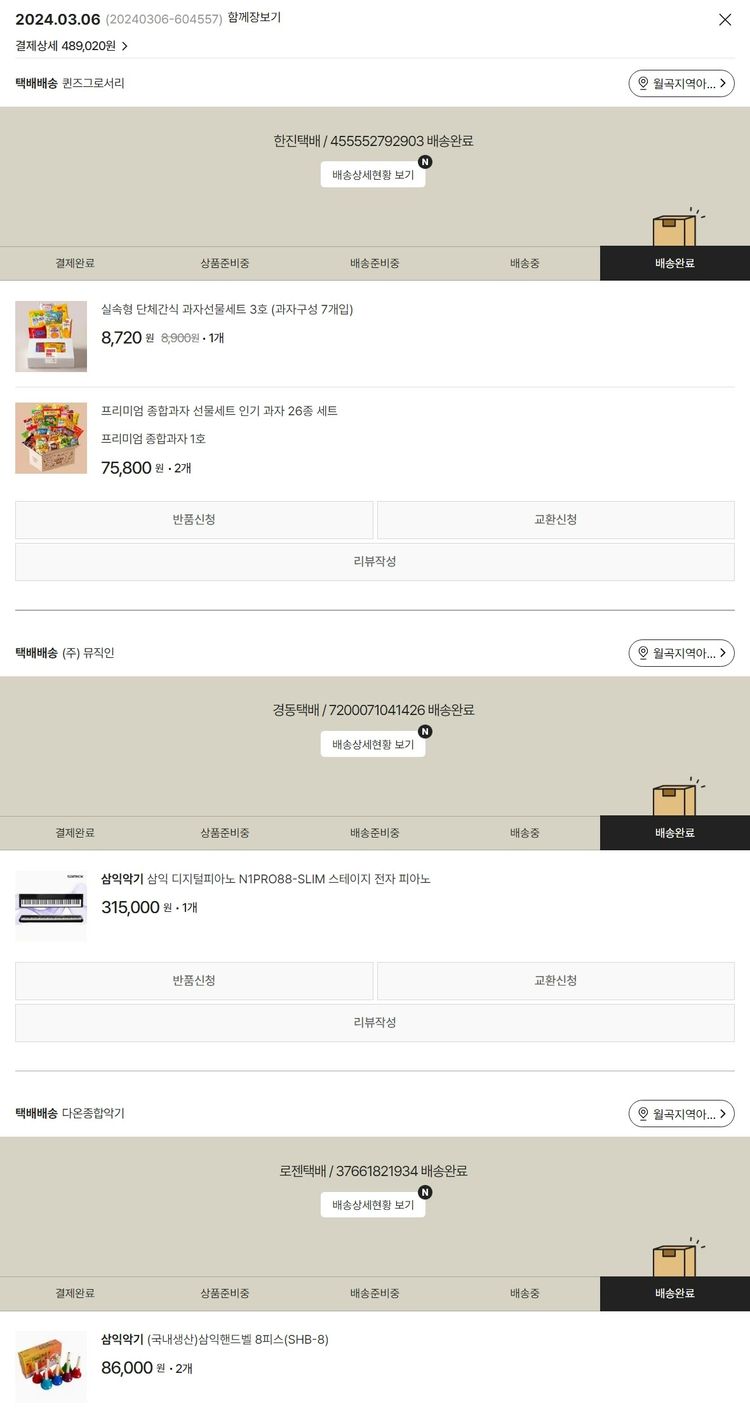The height and width of the screenshot is (1411, 750).
Task: Open 실속형 단체간식 과자선물세트 product
Action: click(x=227, y=310)
